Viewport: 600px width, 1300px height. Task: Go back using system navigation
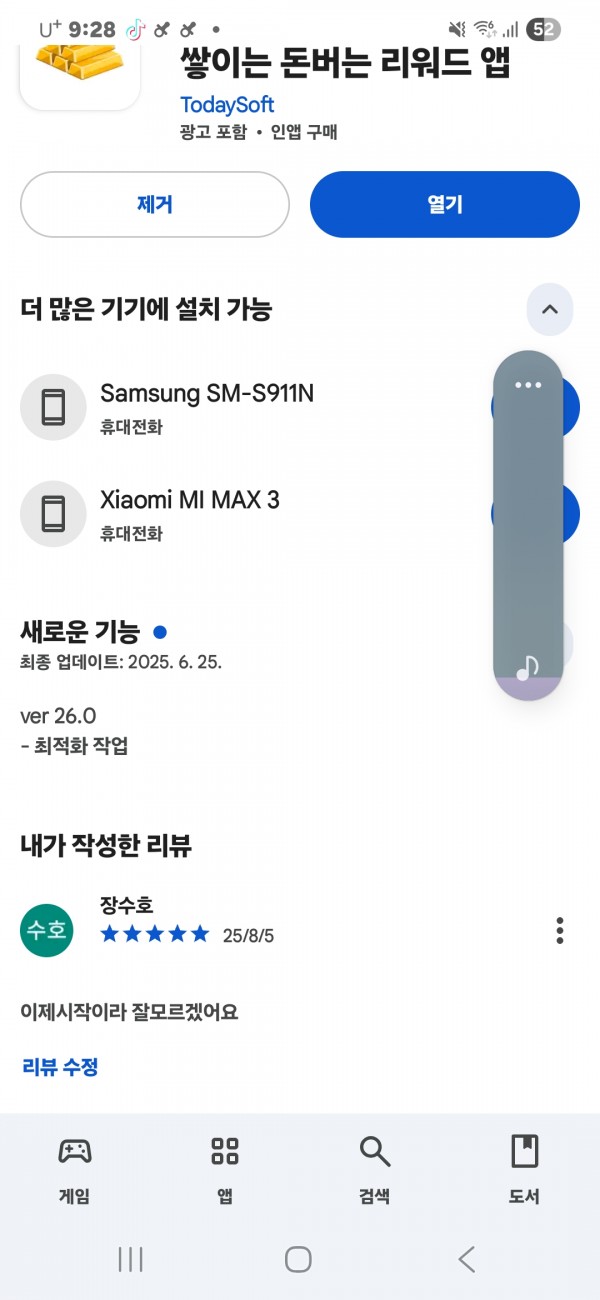(466, 1259)
